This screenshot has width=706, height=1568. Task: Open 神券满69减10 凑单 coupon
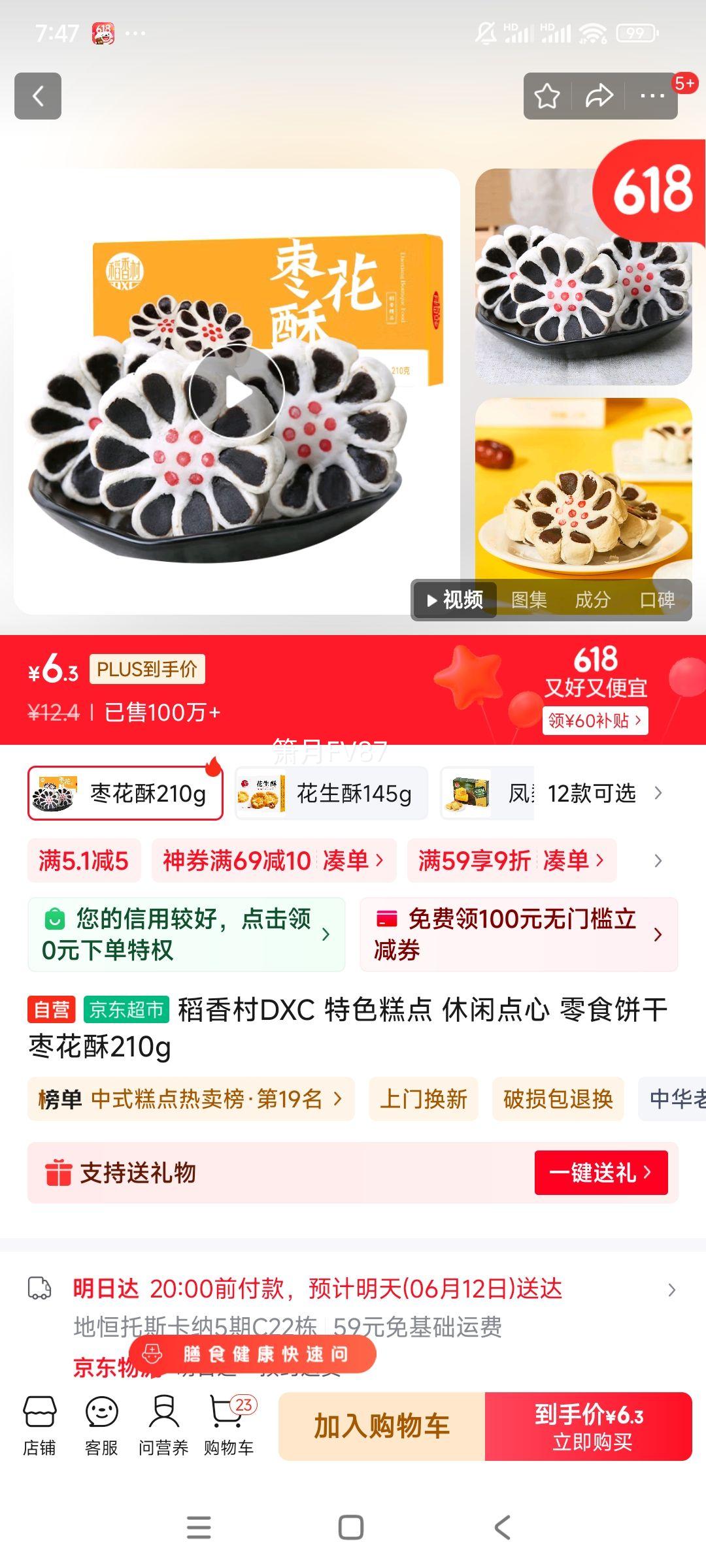(x=273, y=860)
